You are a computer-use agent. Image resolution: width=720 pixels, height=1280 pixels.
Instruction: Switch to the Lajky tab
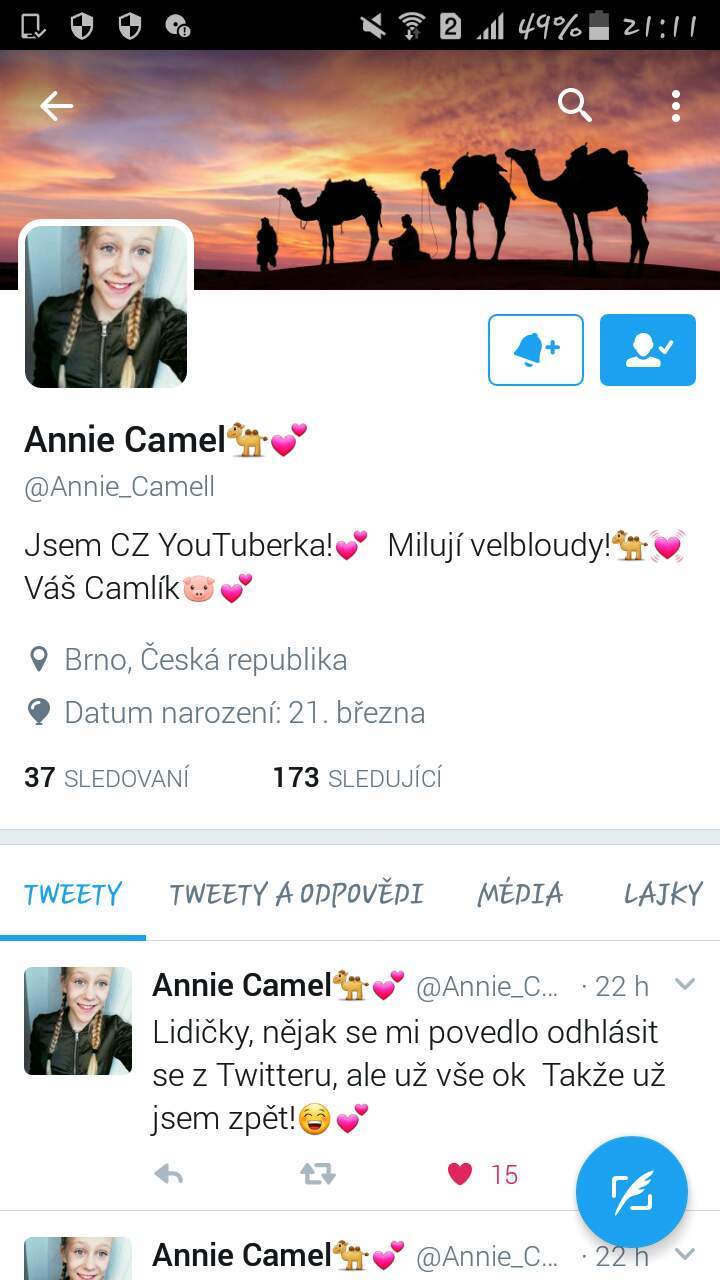pyautogui.click(x=663, y=893)
